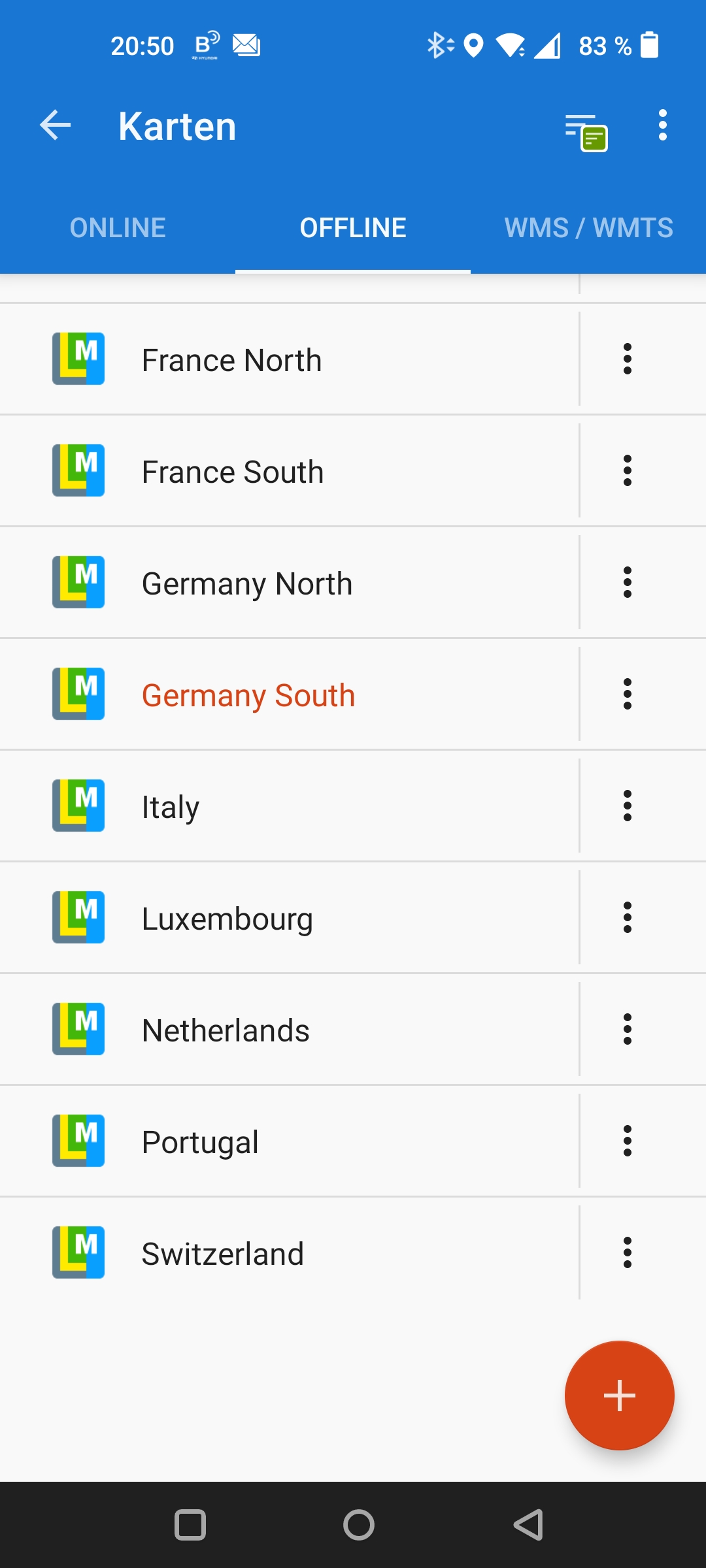Open options for Luxembourg
The height and width of the screenshot is (1568, 706).
click(628, 918)
